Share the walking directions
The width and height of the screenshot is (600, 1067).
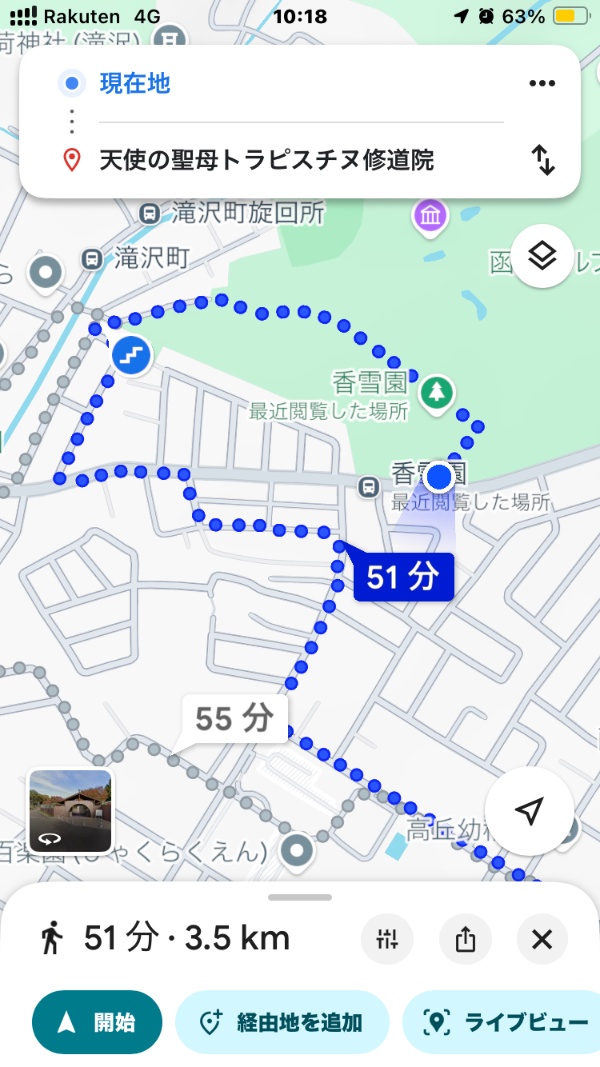(464, 939)
